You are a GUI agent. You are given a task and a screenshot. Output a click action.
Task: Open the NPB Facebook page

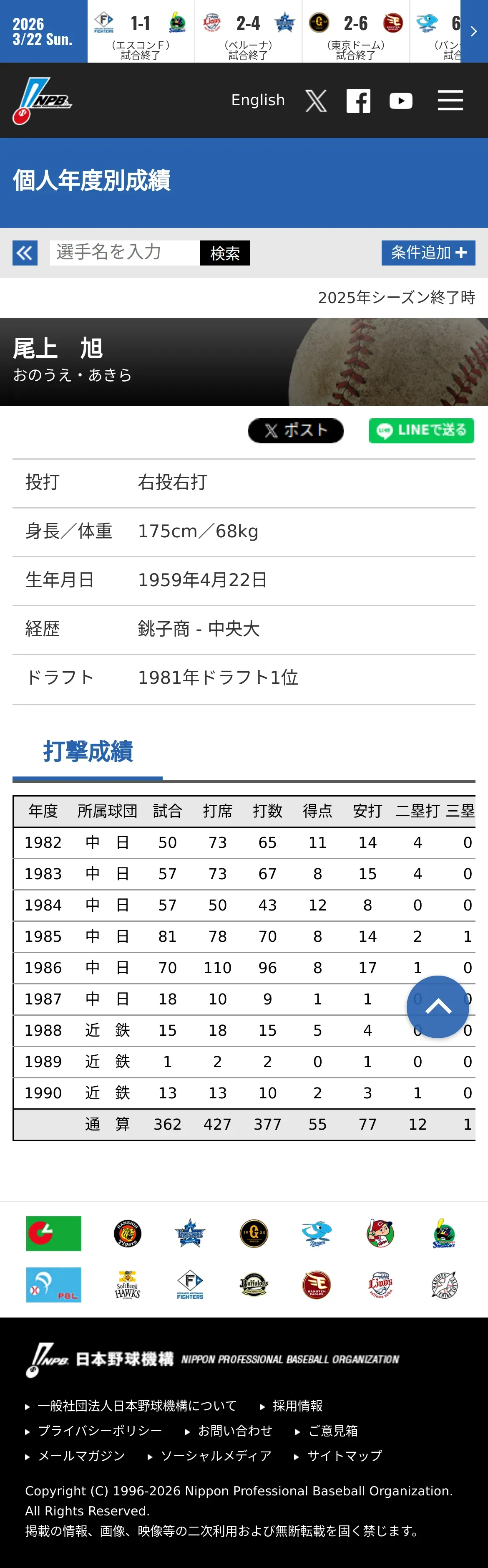pos(358,101)
